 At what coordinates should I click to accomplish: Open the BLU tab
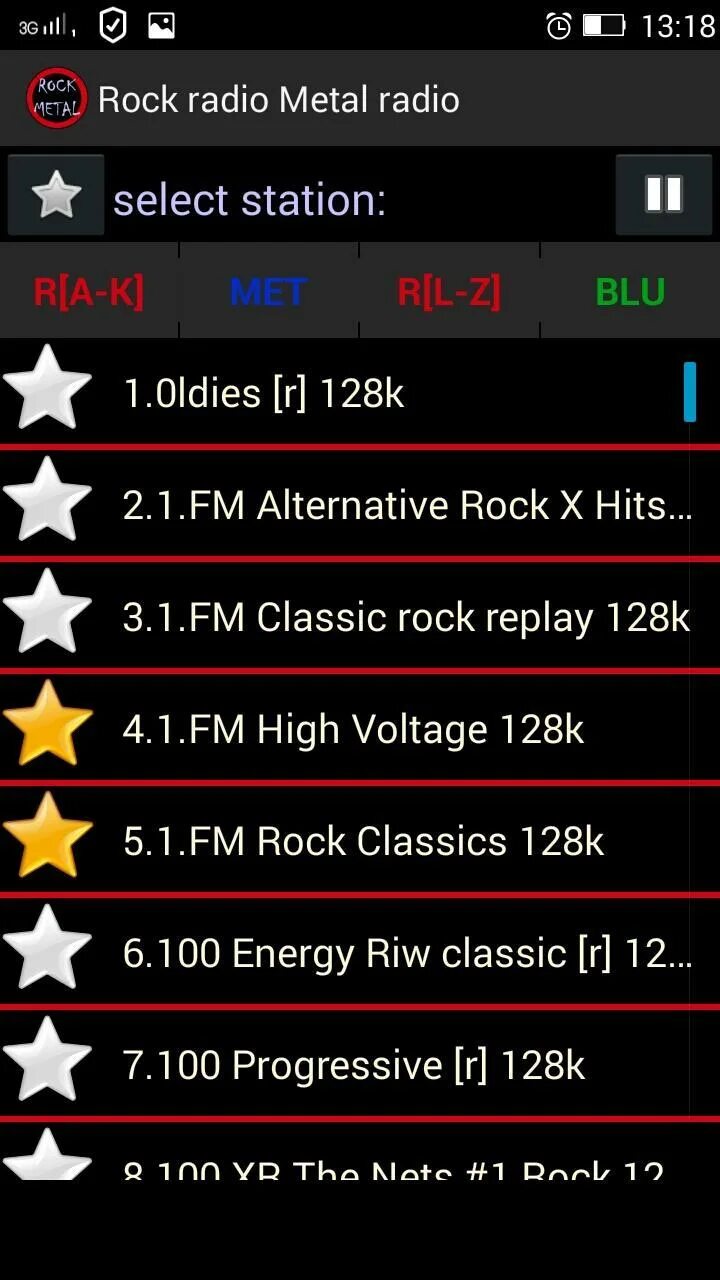630,292
